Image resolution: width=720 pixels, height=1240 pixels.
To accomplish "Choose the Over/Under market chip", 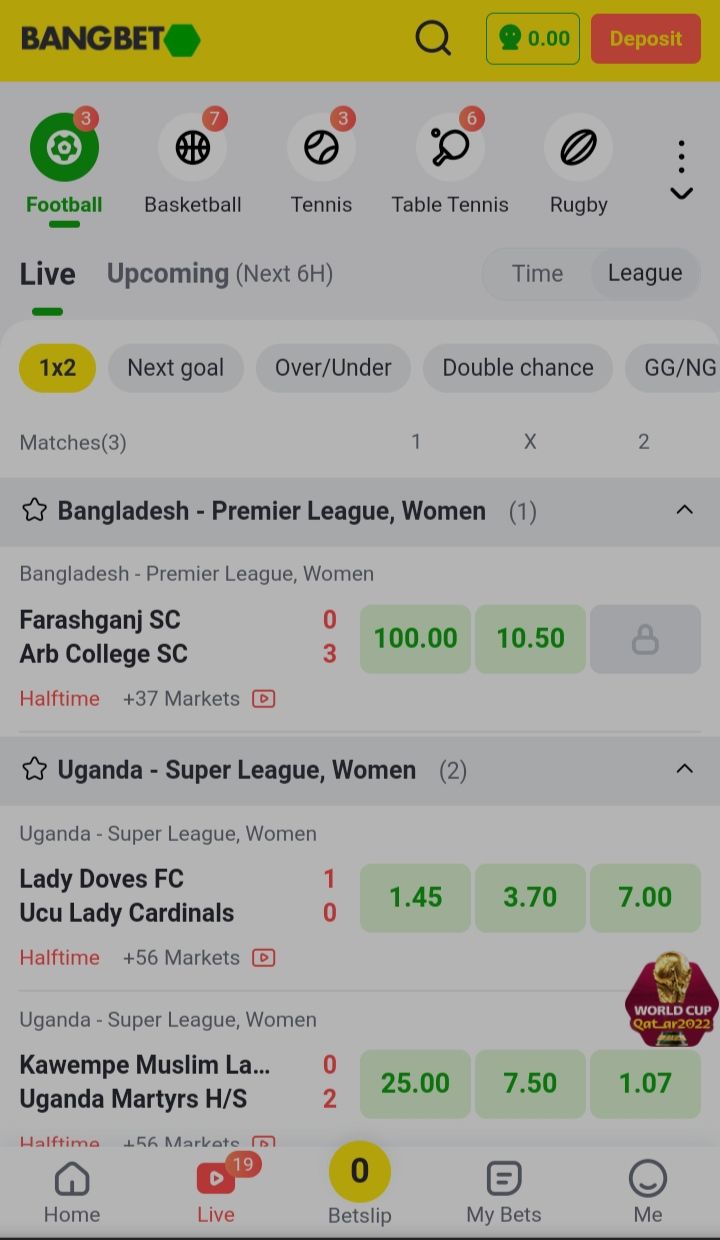I will [333, 368].
